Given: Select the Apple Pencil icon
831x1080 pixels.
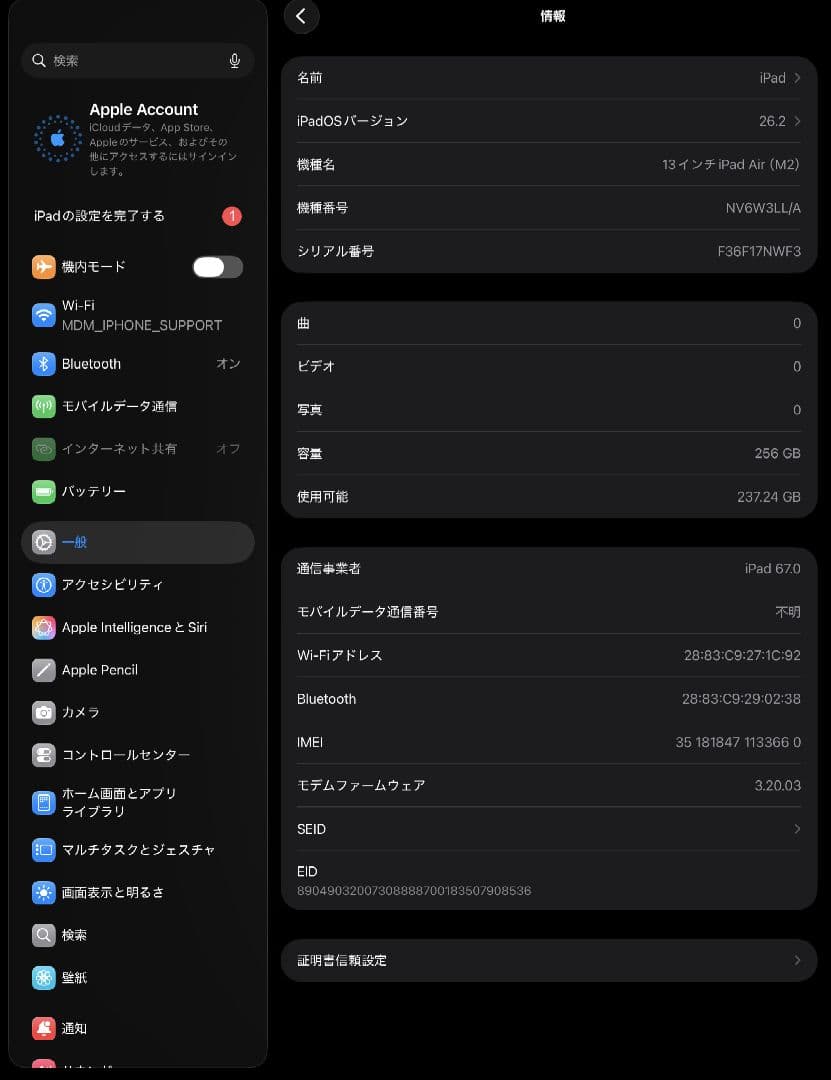Looking at the screenshot, I should pos(43,669).
